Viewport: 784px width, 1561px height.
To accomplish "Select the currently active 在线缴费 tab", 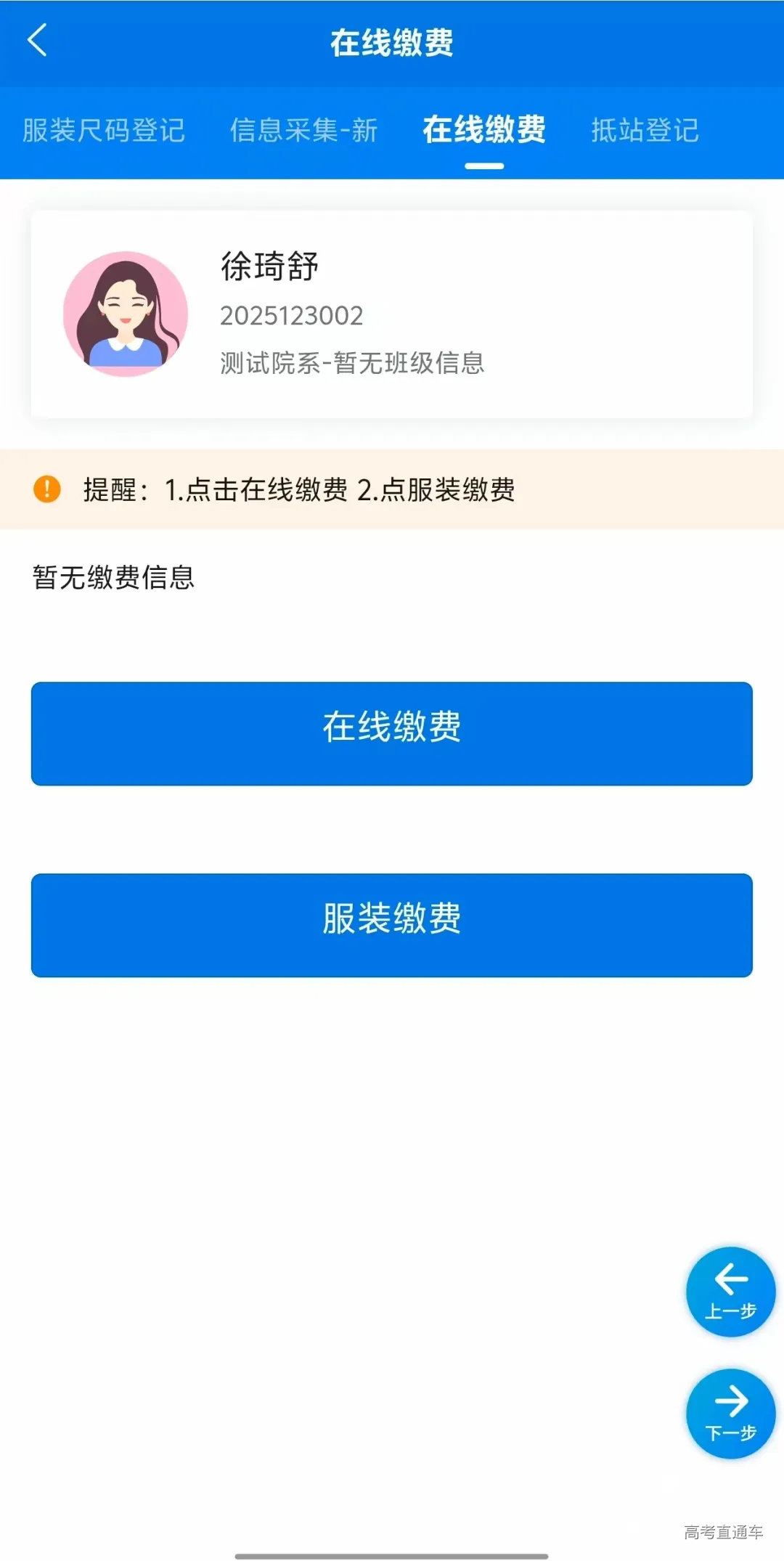I will (x=484, y=131).
